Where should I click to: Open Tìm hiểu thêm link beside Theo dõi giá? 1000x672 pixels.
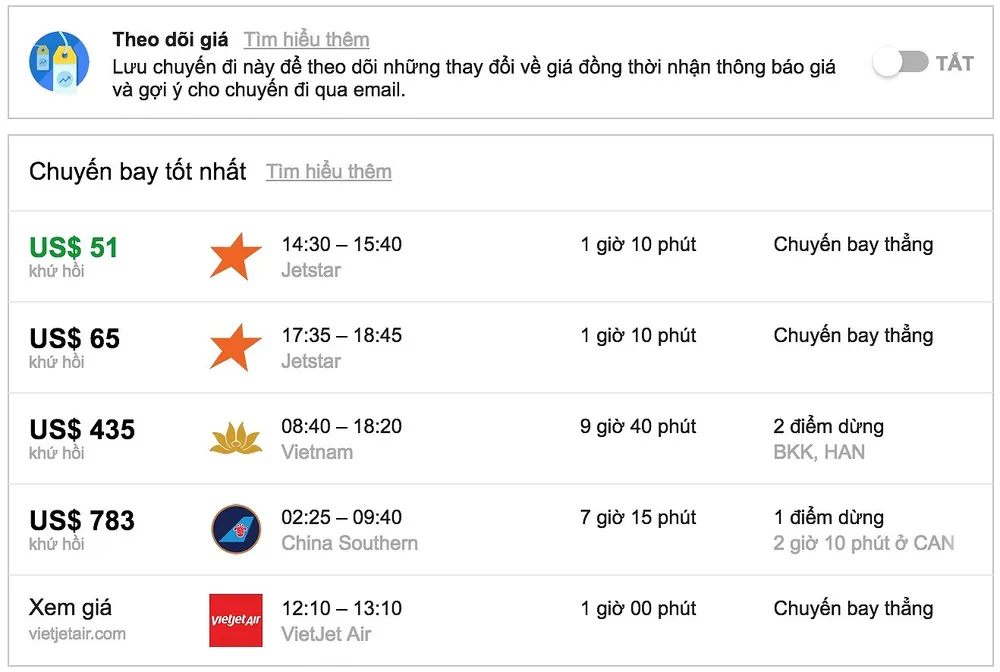[306, 40]
